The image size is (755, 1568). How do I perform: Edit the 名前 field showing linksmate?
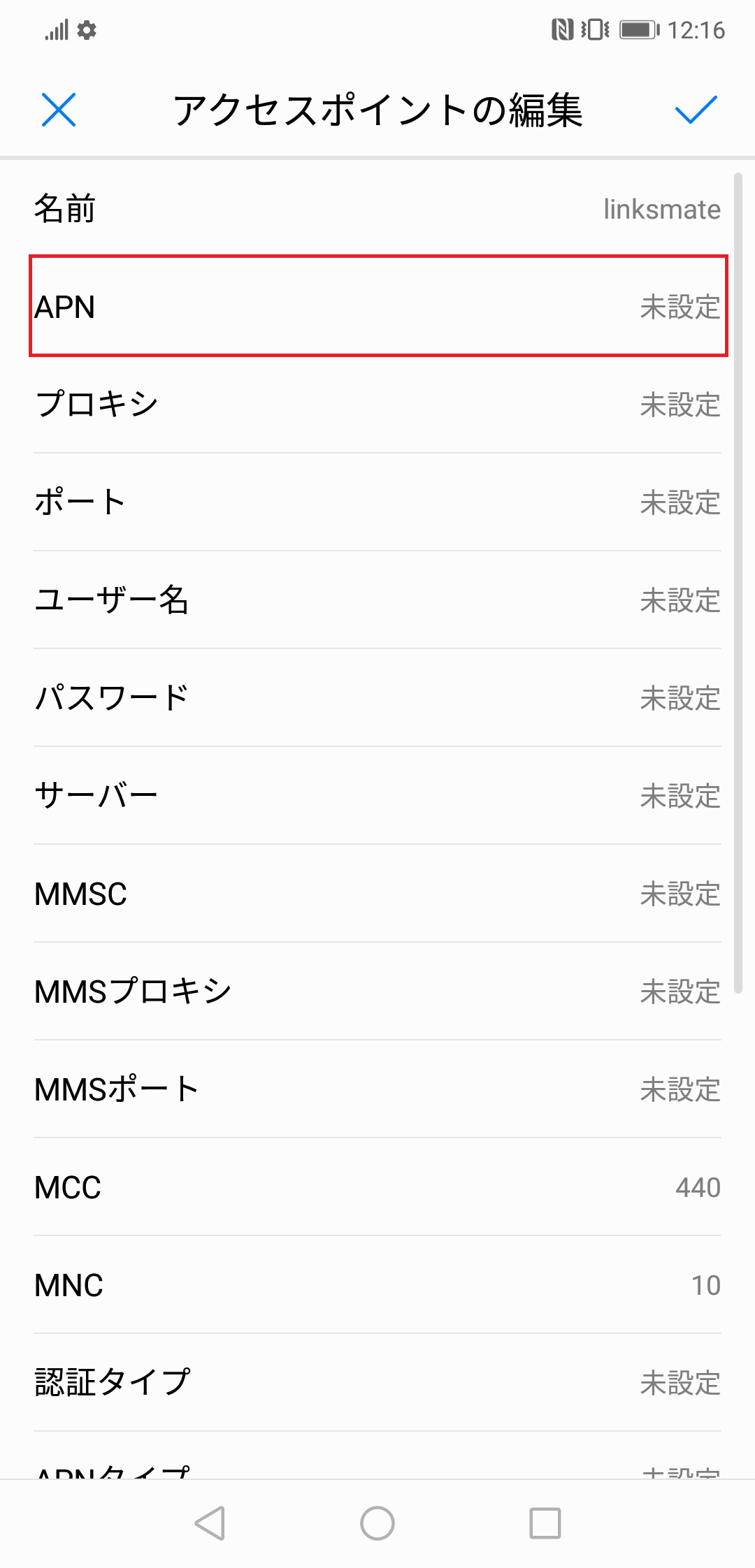click(x=377, y=208)
